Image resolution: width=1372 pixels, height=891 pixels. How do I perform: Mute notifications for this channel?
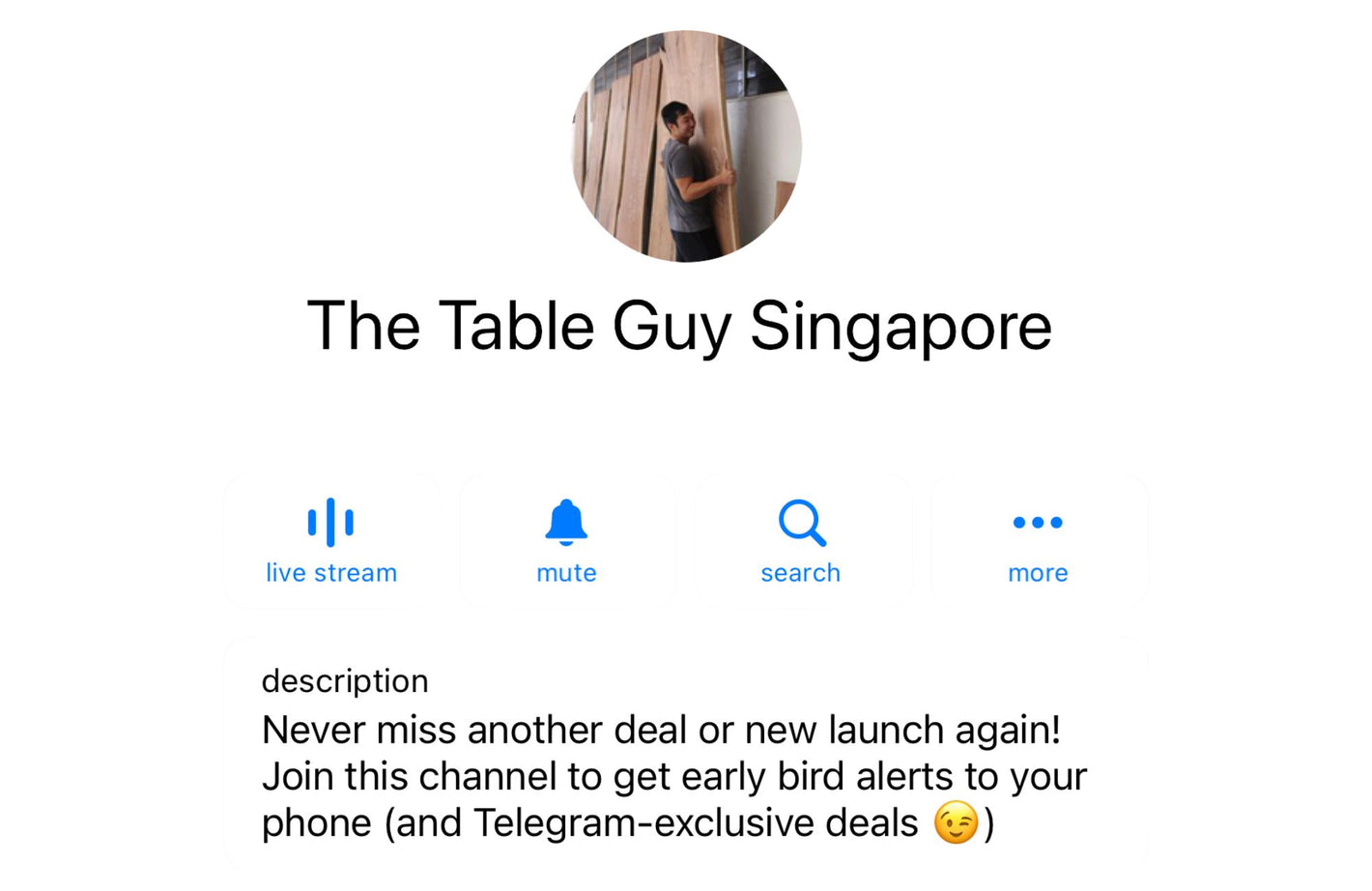tap(566, 541)
